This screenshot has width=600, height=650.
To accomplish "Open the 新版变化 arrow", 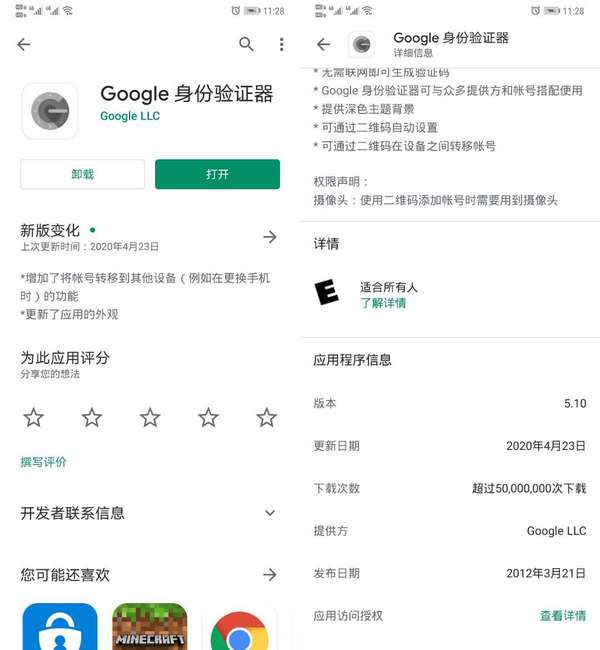I will [x=269, y=237].
